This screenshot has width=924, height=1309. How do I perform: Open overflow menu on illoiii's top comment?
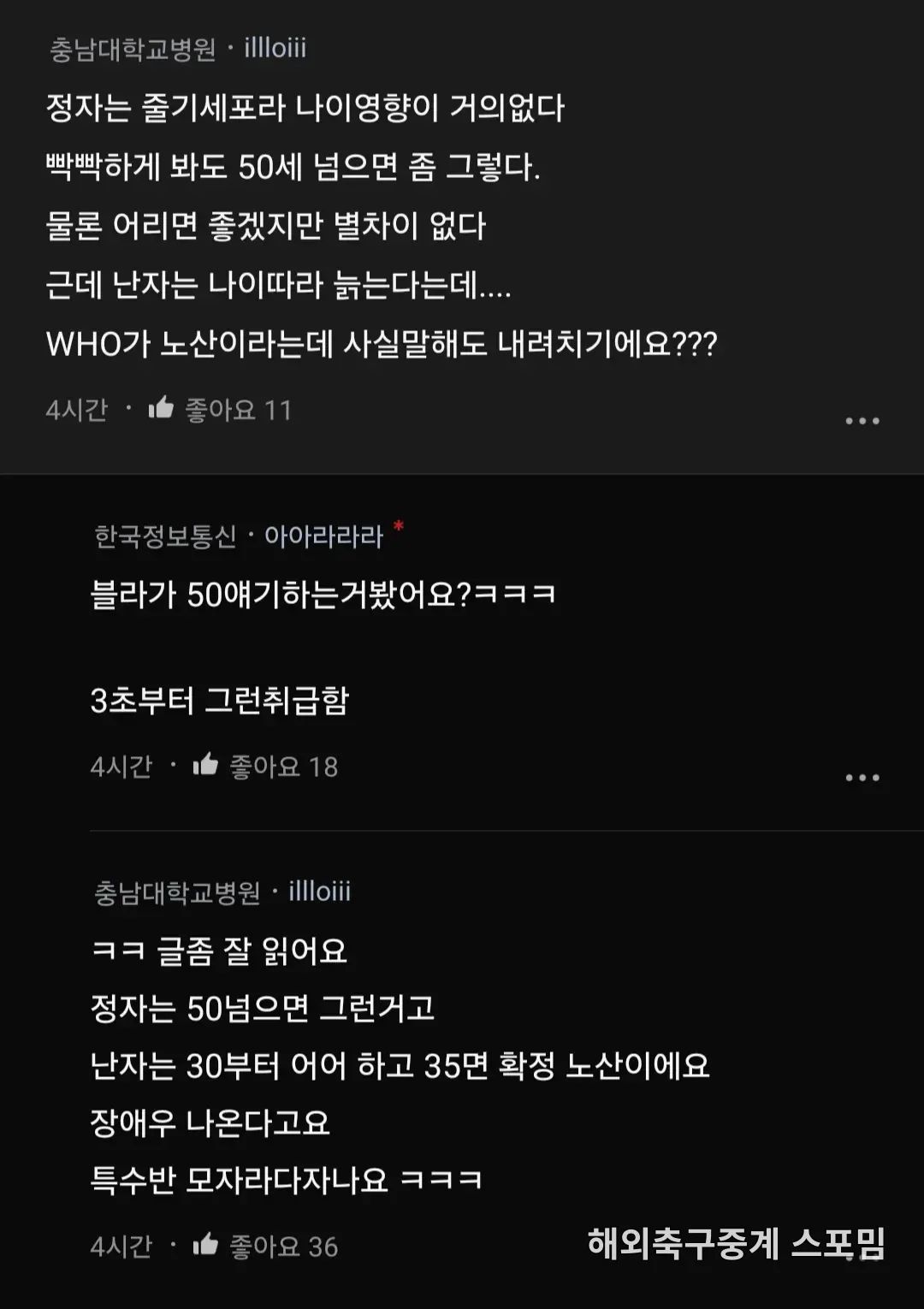862,421
